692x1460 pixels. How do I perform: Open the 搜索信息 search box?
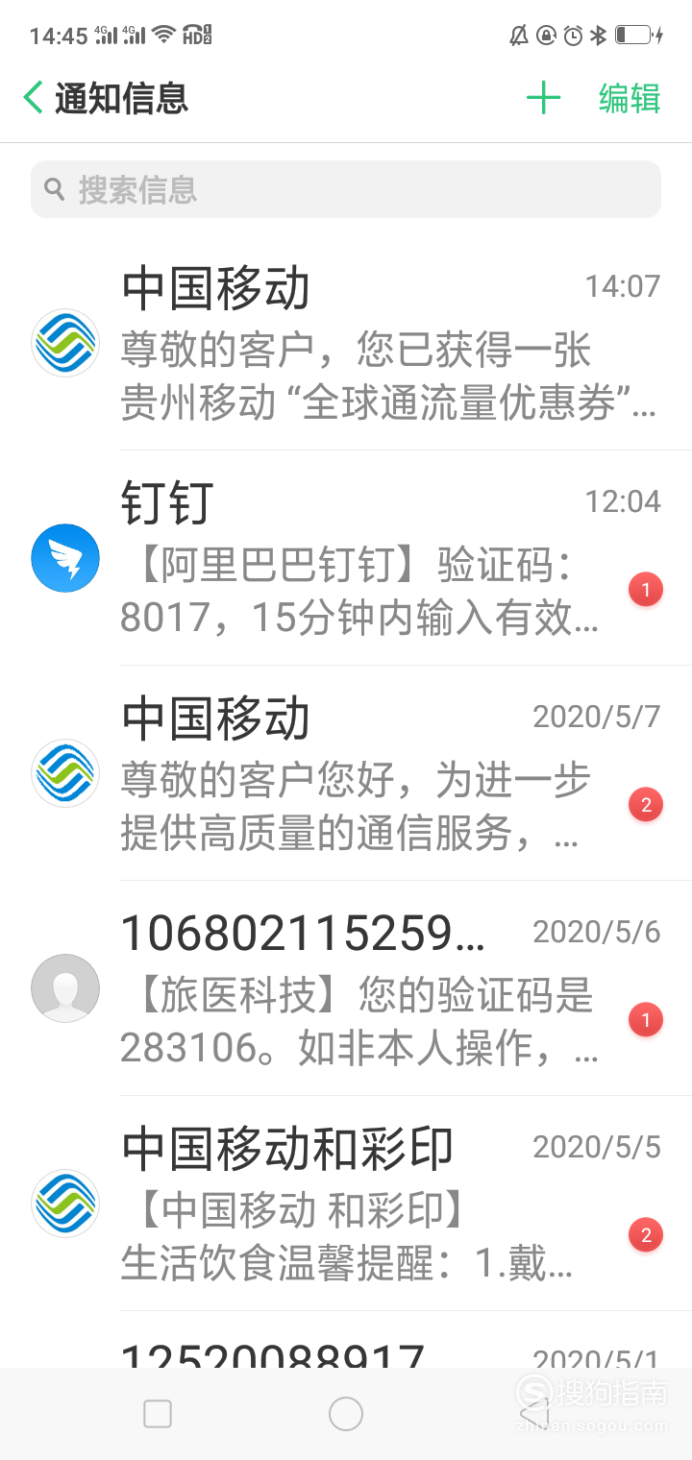[x=346, y=189]
